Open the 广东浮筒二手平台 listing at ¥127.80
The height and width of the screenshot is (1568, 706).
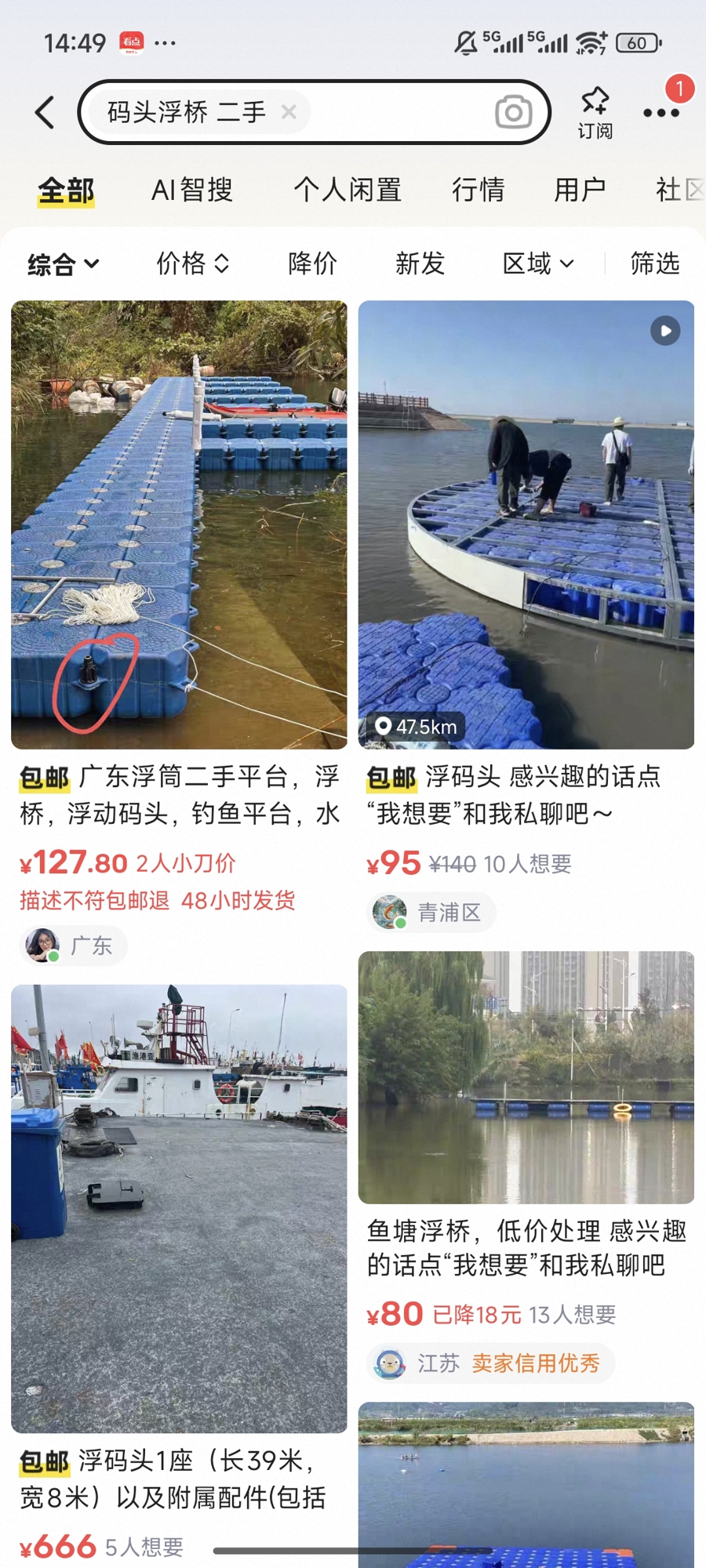point(179,795)
